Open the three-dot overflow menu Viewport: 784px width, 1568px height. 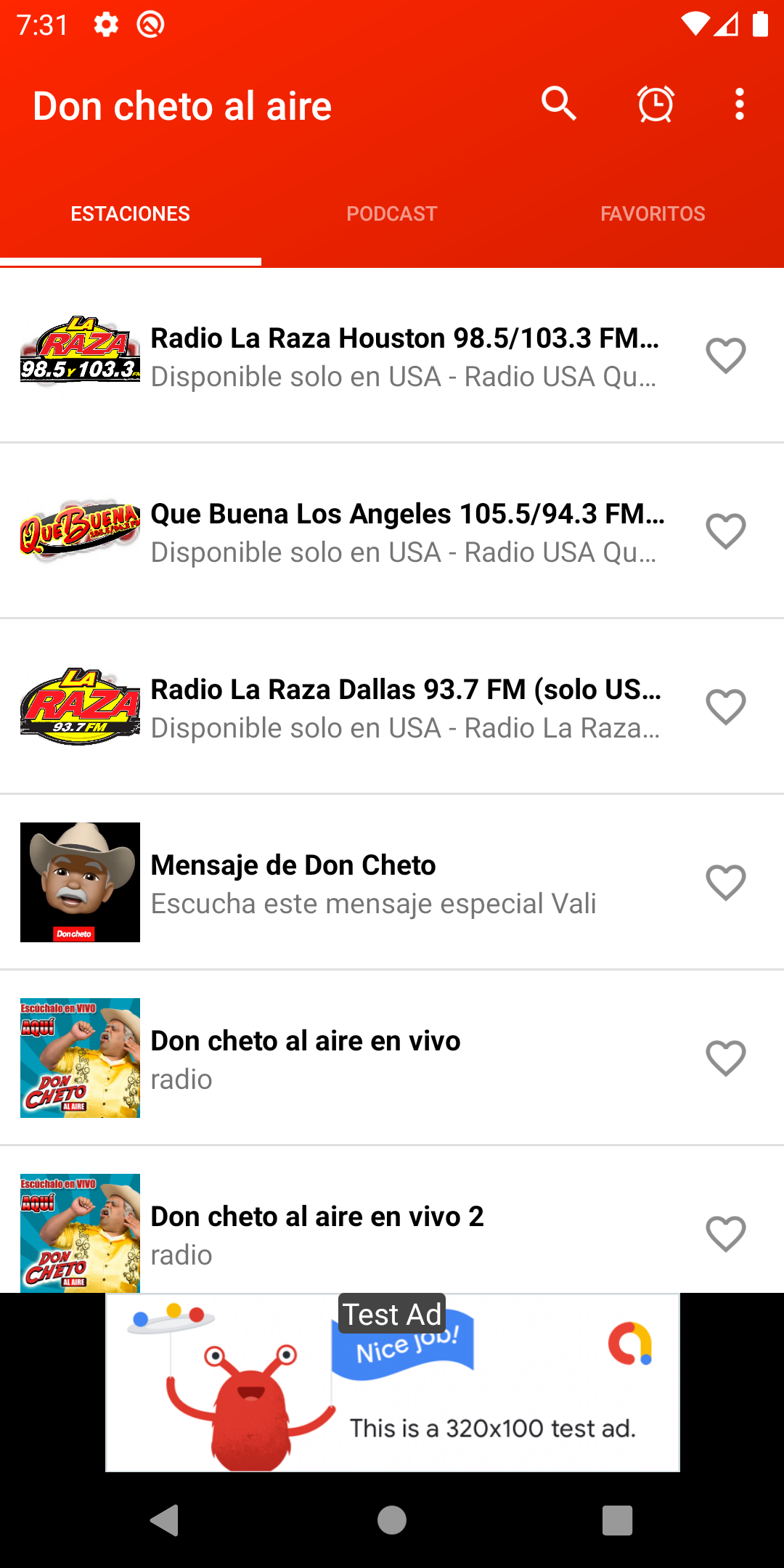(x=739, y=105)
